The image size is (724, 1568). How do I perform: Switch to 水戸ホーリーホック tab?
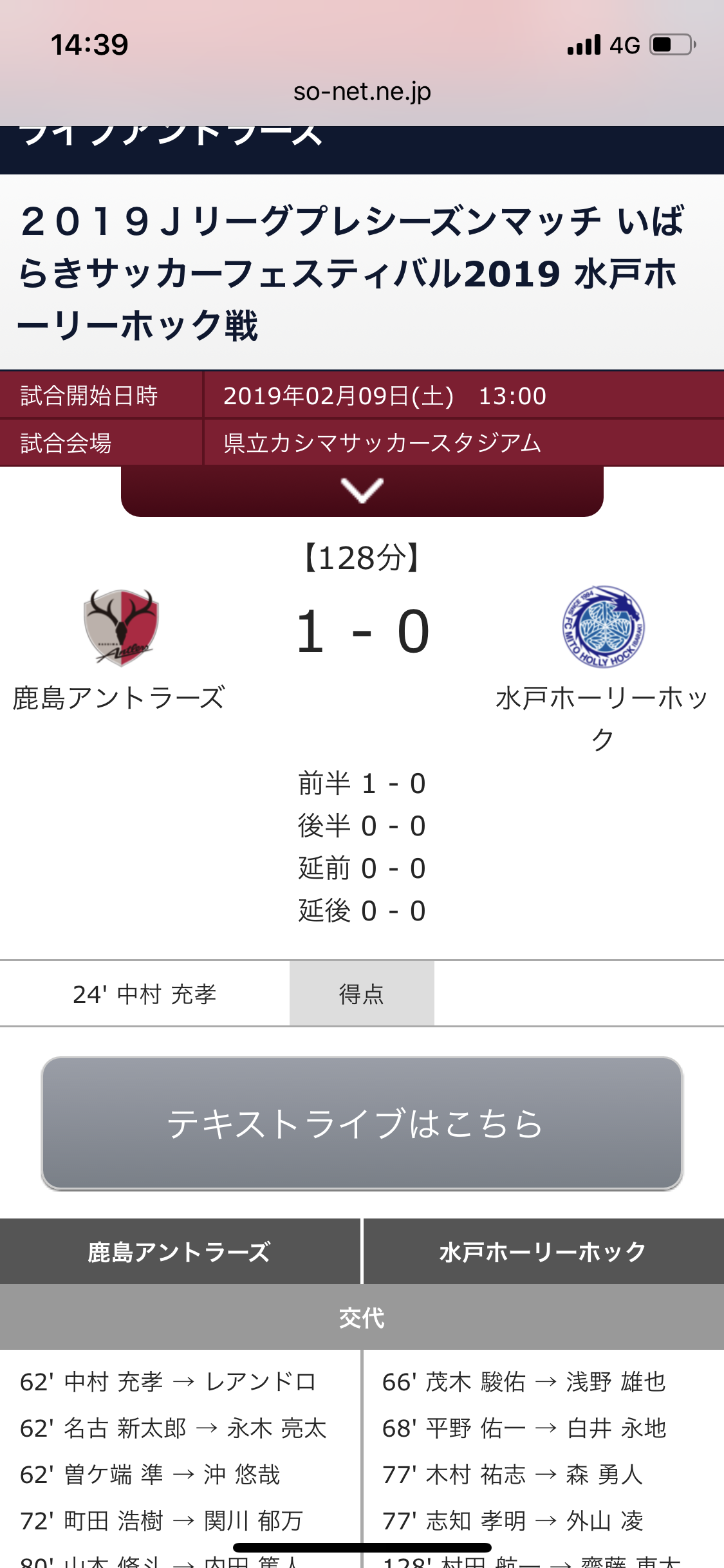tap(543, 1252)
